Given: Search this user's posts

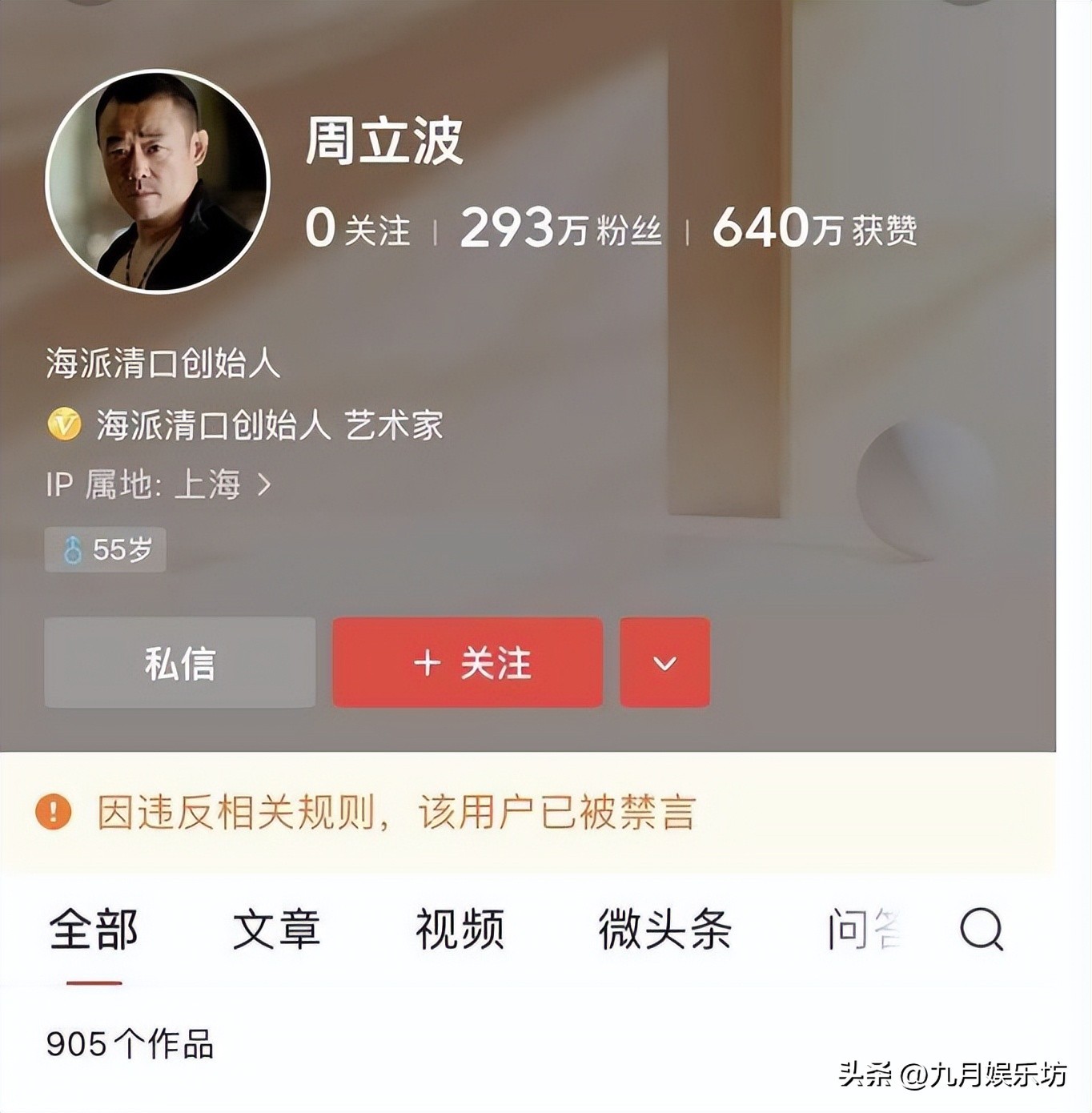Looking at the screenshot, I should (x=981, y=930).
